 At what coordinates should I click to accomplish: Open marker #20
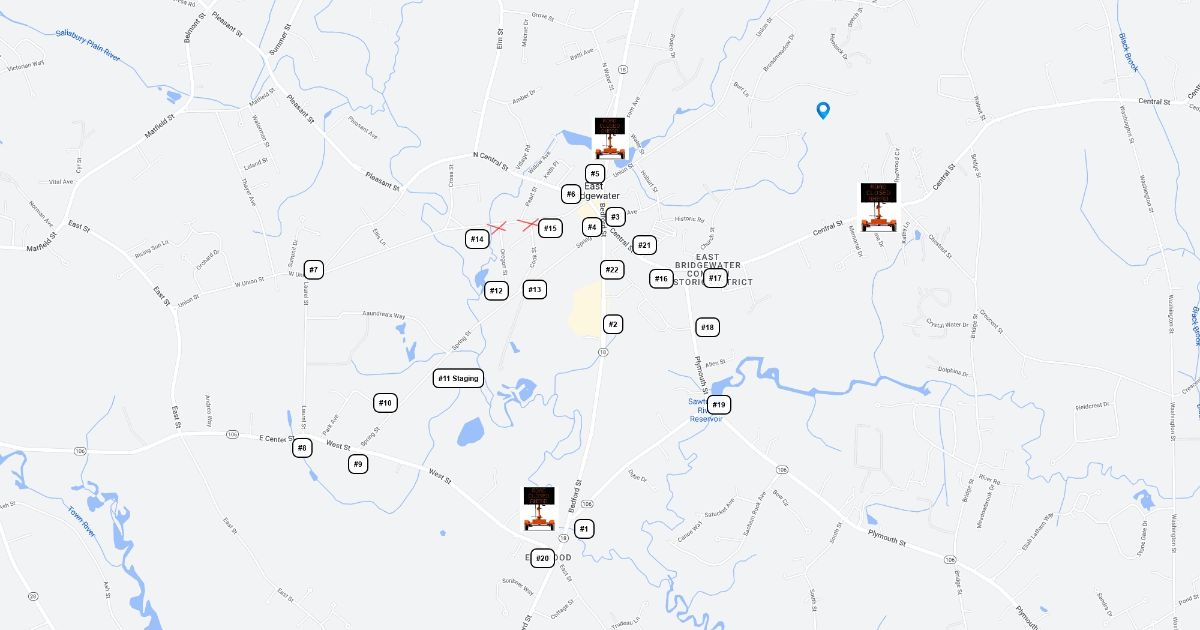542,558
